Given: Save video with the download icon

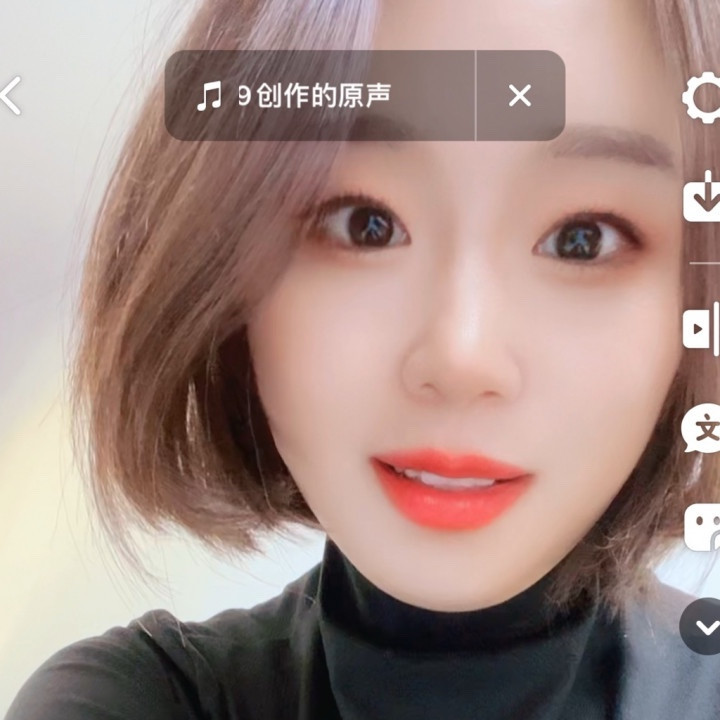Looking at the screenshot, I should click(702, 197).
